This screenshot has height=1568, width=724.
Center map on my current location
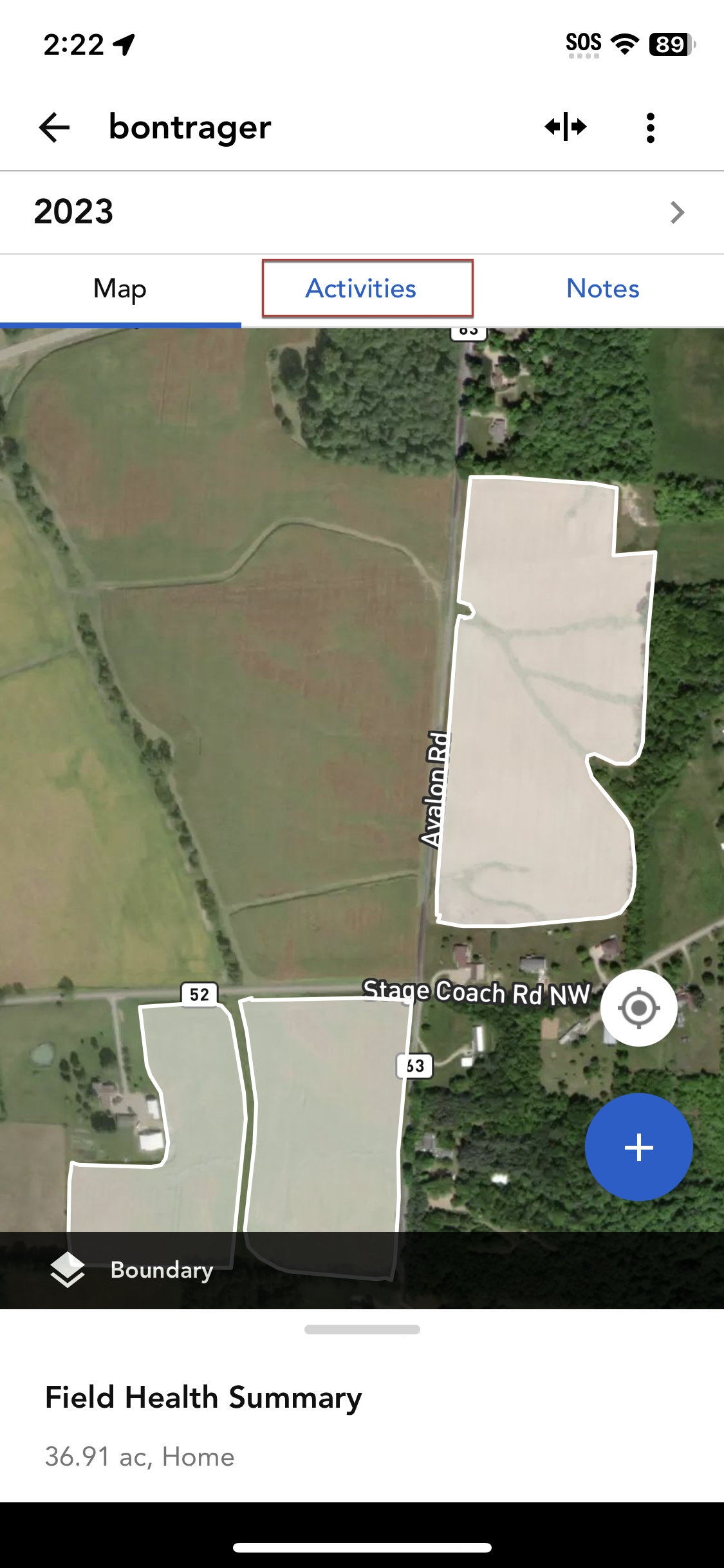[x=638, y=1007]
